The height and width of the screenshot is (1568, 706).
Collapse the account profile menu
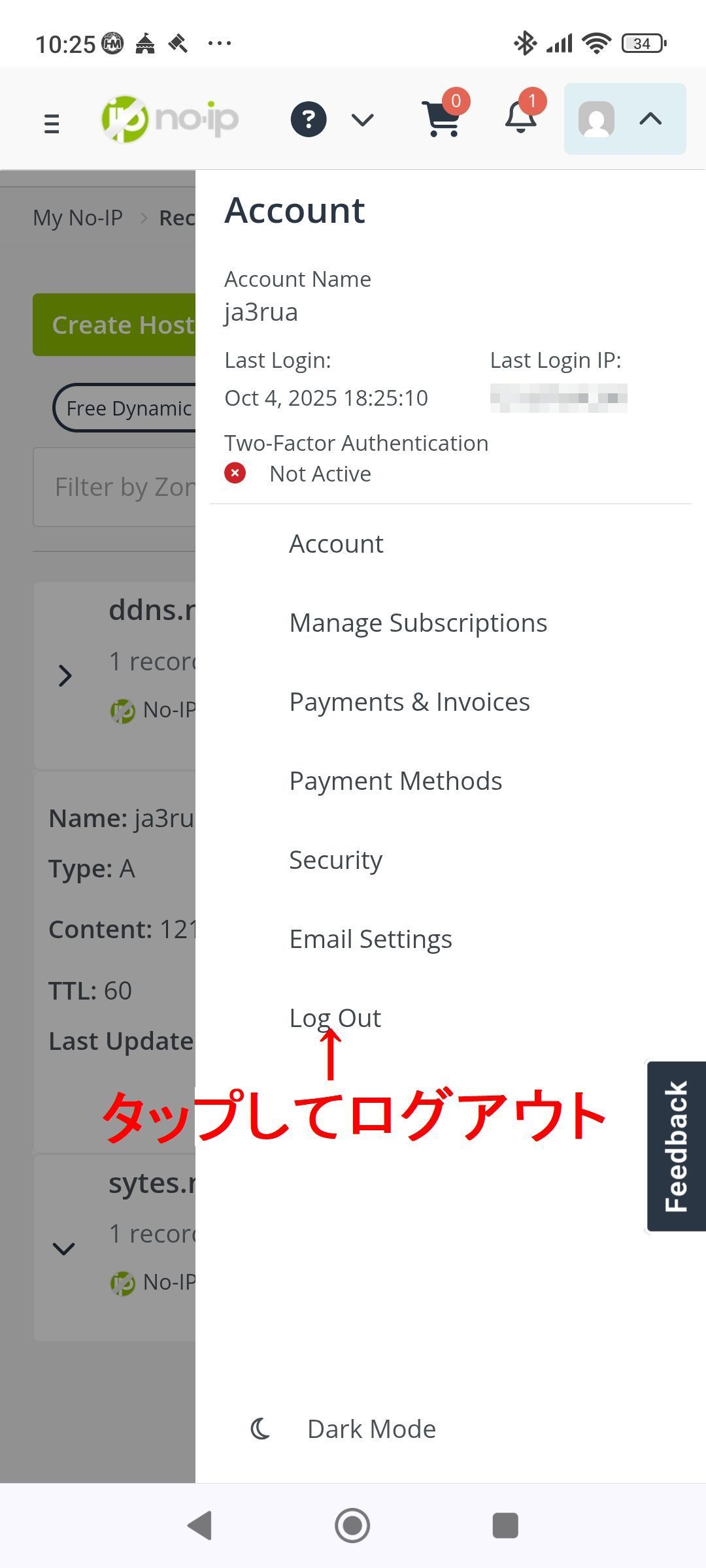[x=624, y=119]
